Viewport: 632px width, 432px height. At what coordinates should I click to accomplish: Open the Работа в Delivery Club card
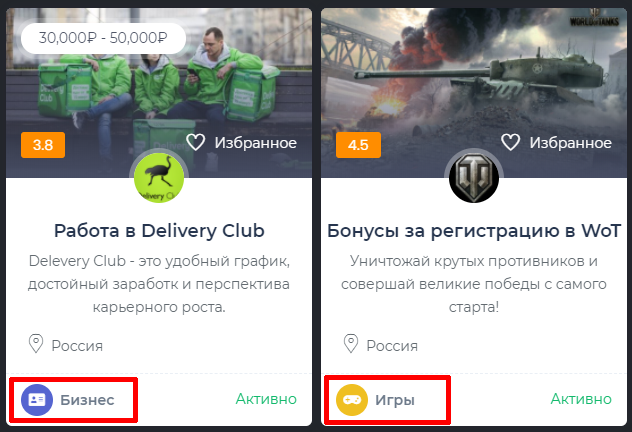pyautogui.click(x=159, y=232)
